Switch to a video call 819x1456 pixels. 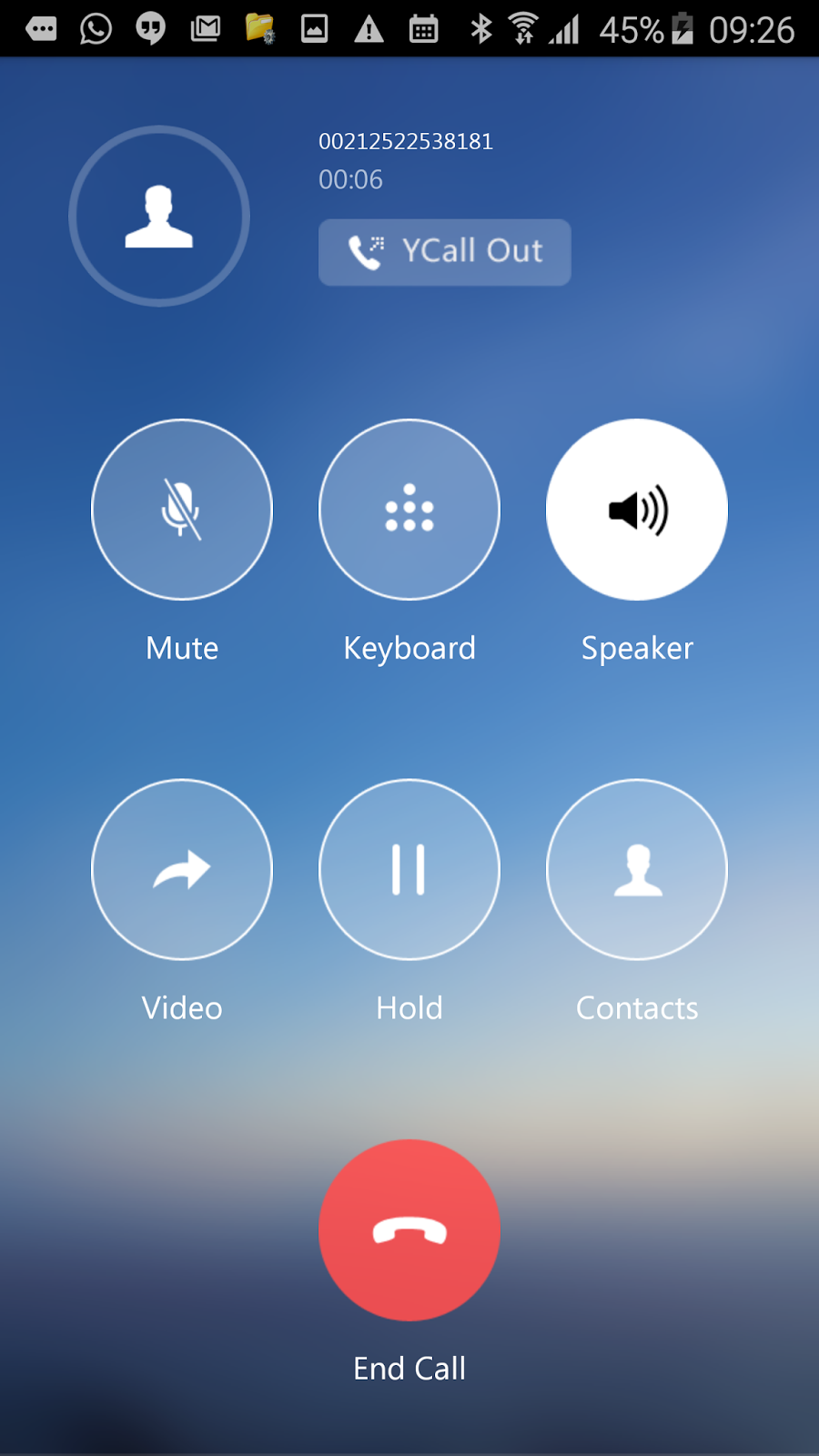[182, 870]
